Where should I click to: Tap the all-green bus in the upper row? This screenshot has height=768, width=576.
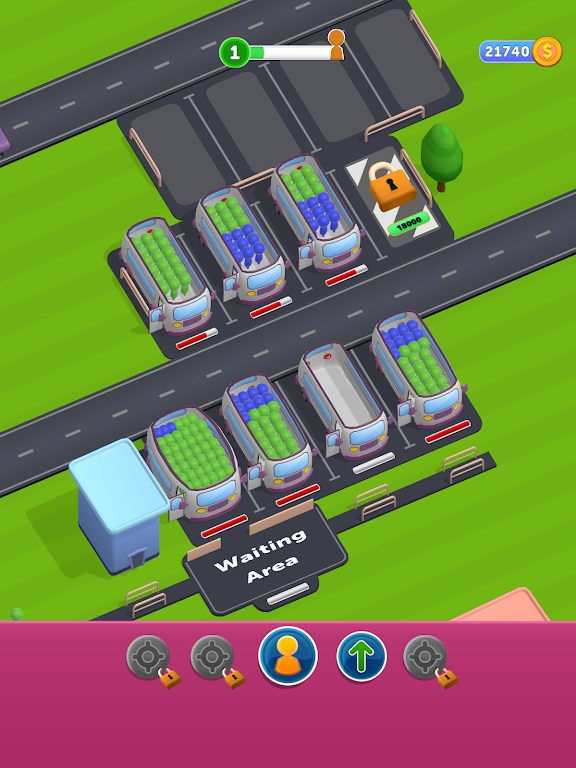pyautogui.click(x=166, y=276)
